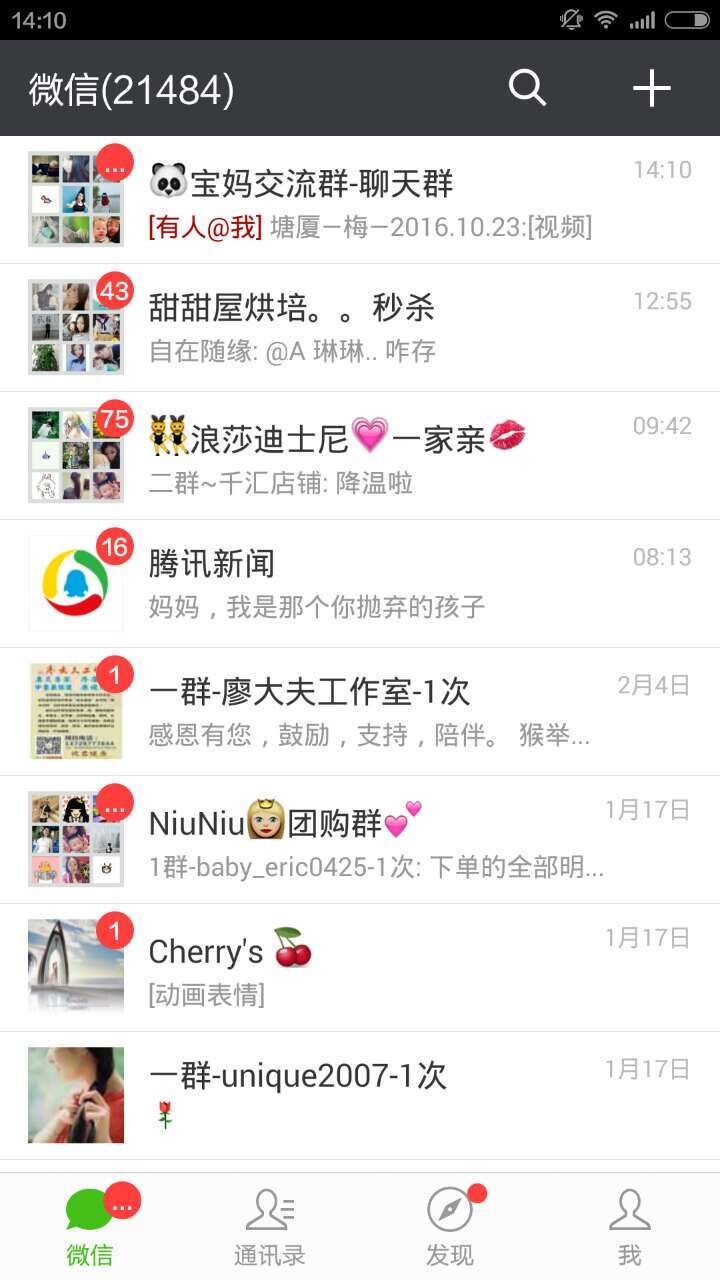Open the plus menu for new chat

coord(651,88)
